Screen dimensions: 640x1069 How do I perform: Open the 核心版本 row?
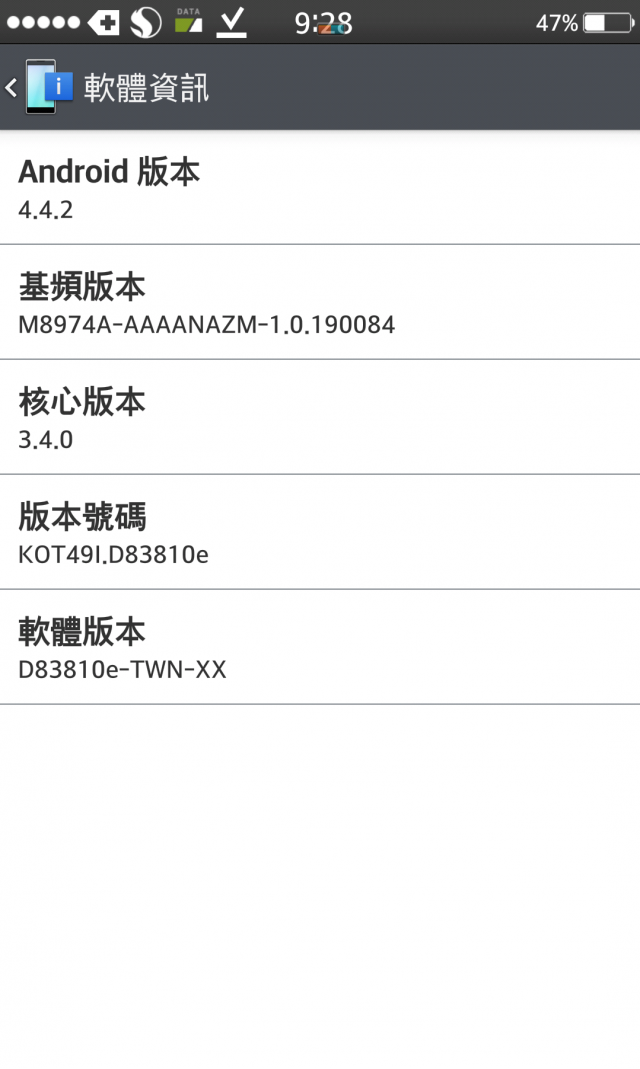(x=320, y=417)
